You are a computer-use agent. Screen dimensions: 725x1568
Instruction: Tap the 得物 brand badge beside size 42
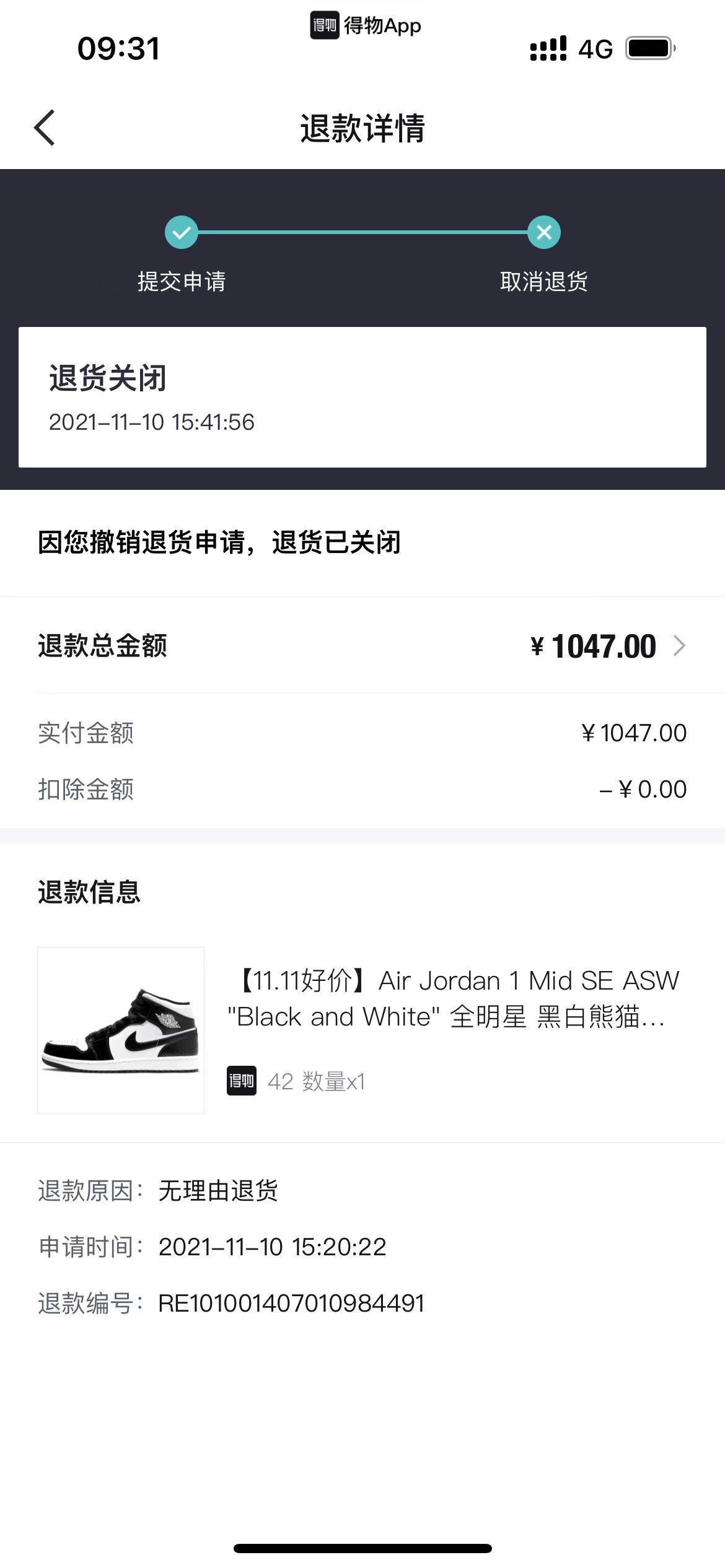point(242,1081)
